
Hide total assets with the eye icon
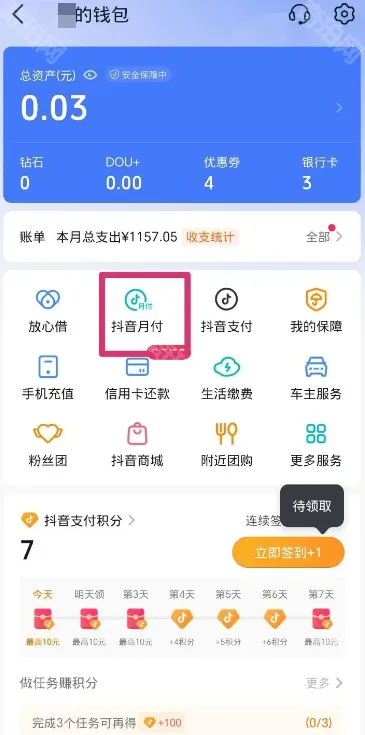tap(90, 75)
